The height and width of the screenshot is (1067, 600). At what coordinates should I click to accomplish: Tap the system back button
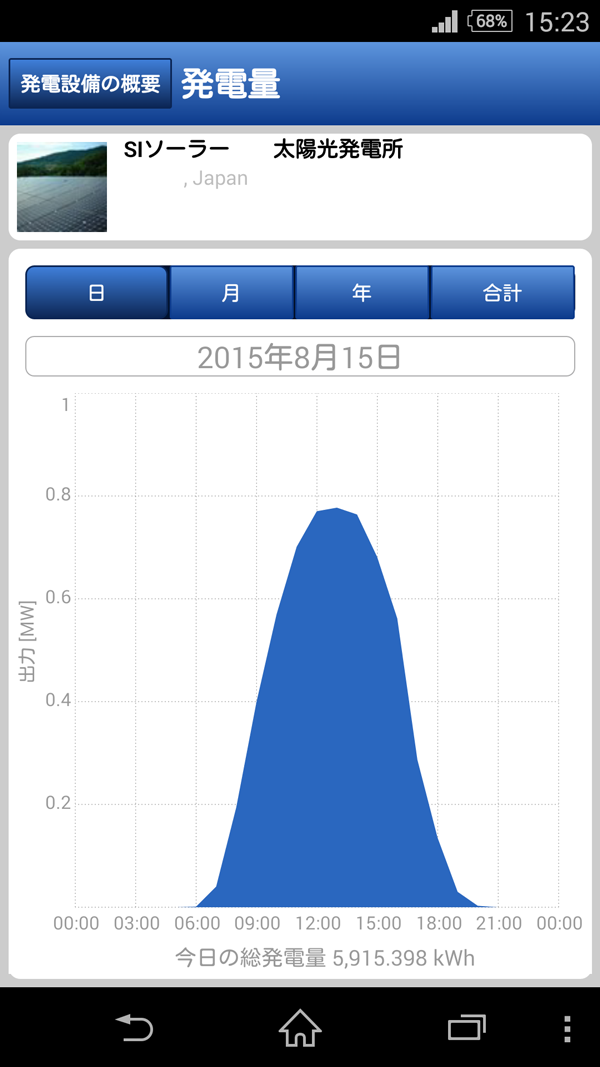(x=134, y=1028)
